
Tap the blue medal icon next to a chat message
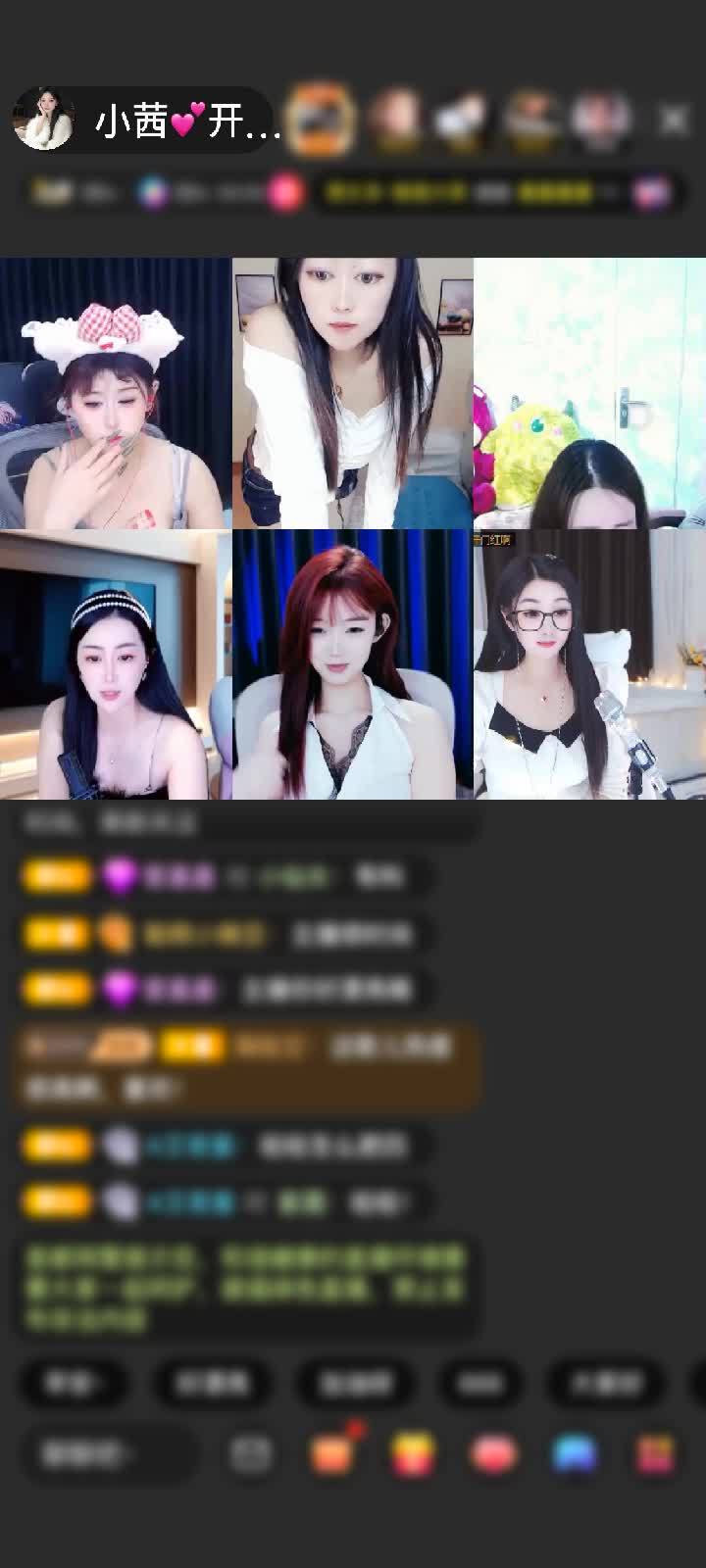pos(120,1145)
